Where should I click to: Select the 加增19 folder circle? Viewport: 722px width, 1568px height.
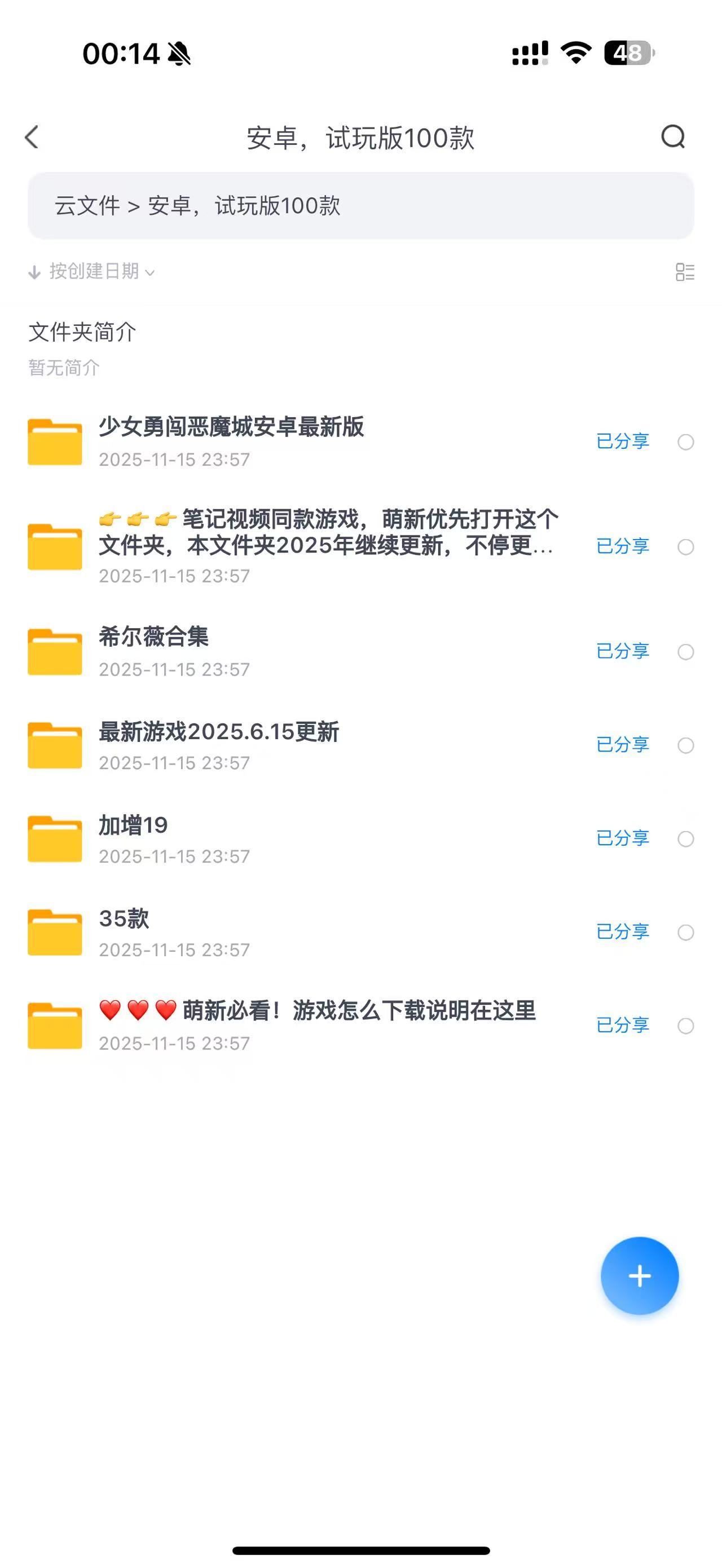click(x=685, y=839)
